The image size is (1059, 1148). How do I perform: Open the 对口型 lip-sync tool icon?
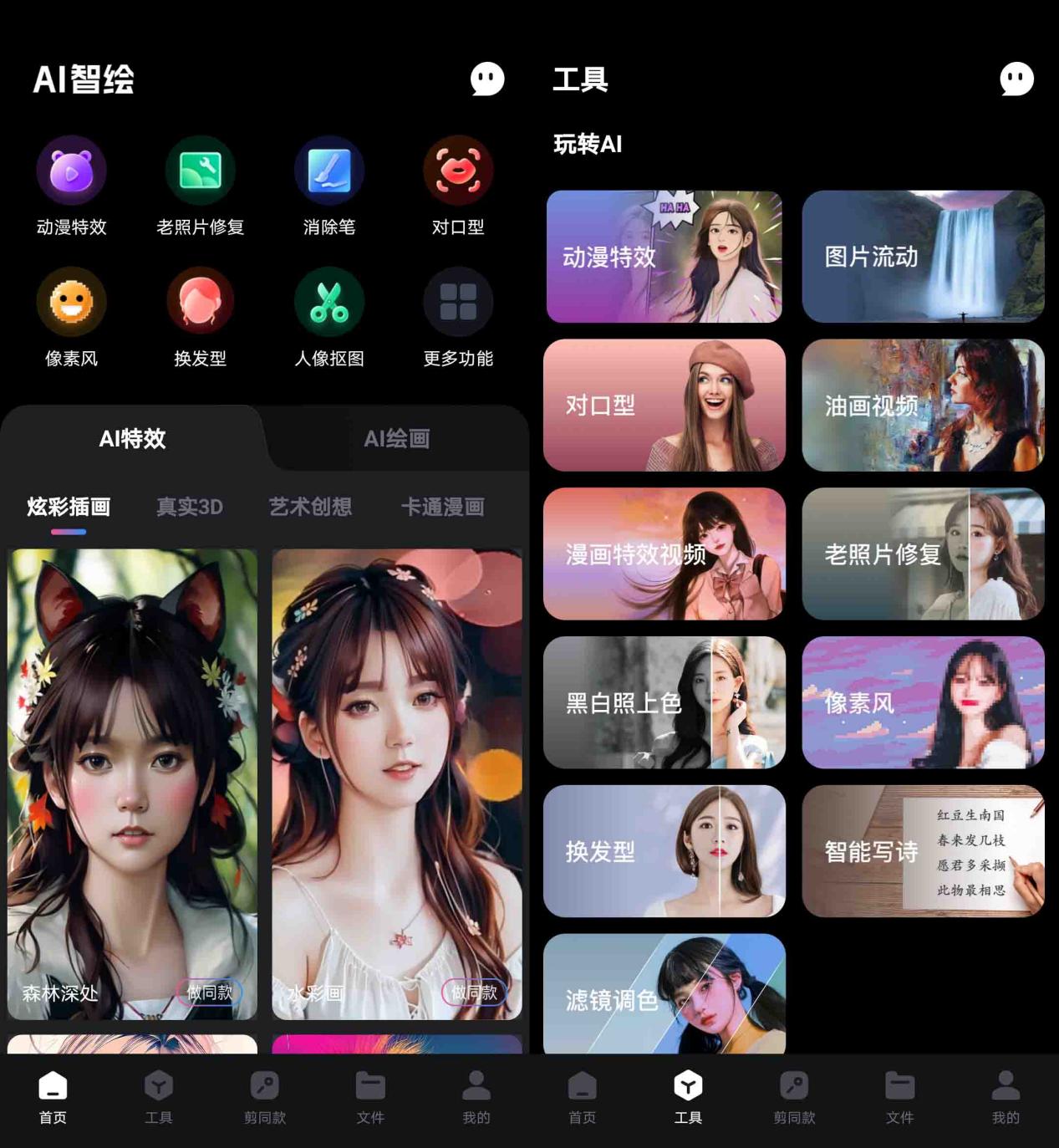point(457,170)
